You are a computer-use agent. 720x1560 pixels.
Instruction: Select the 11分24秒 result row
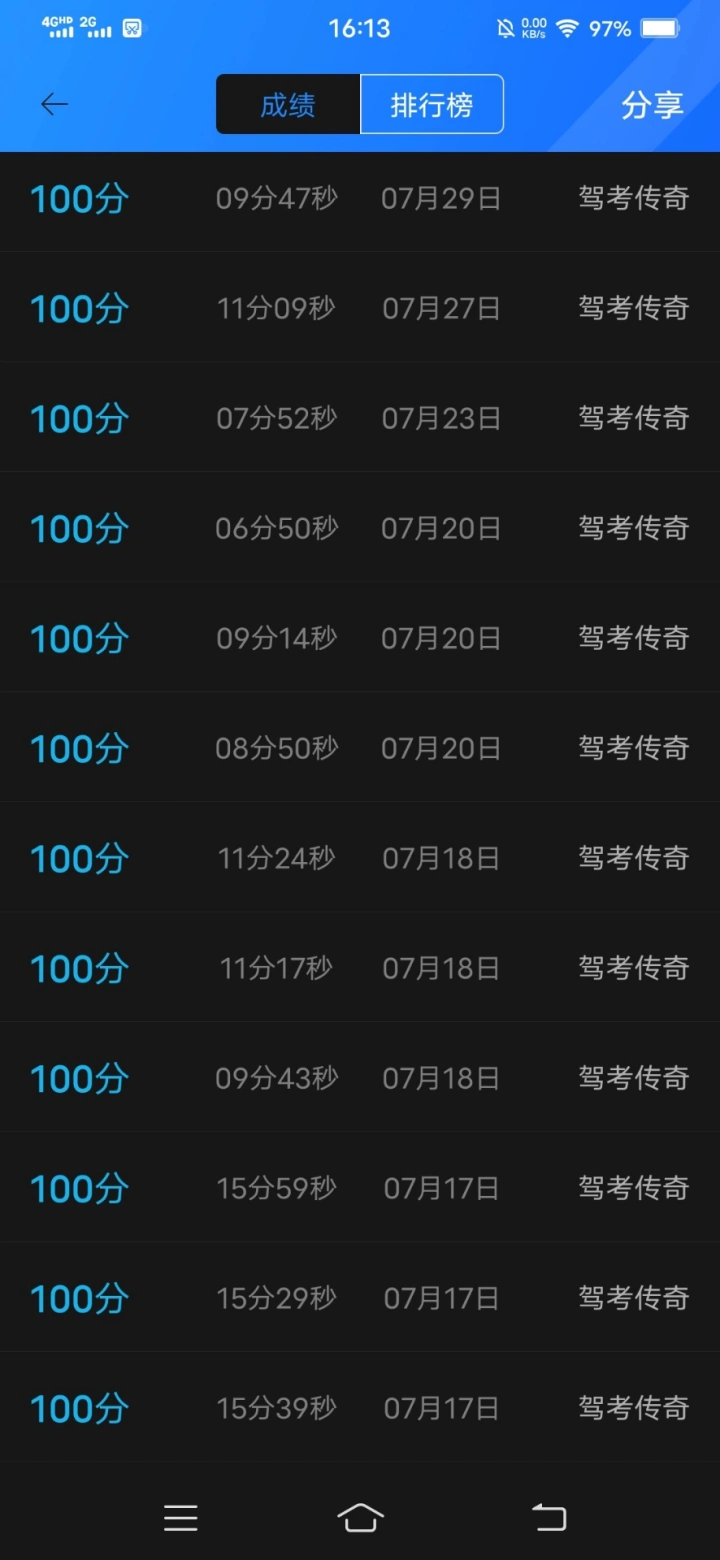(360, 857)
